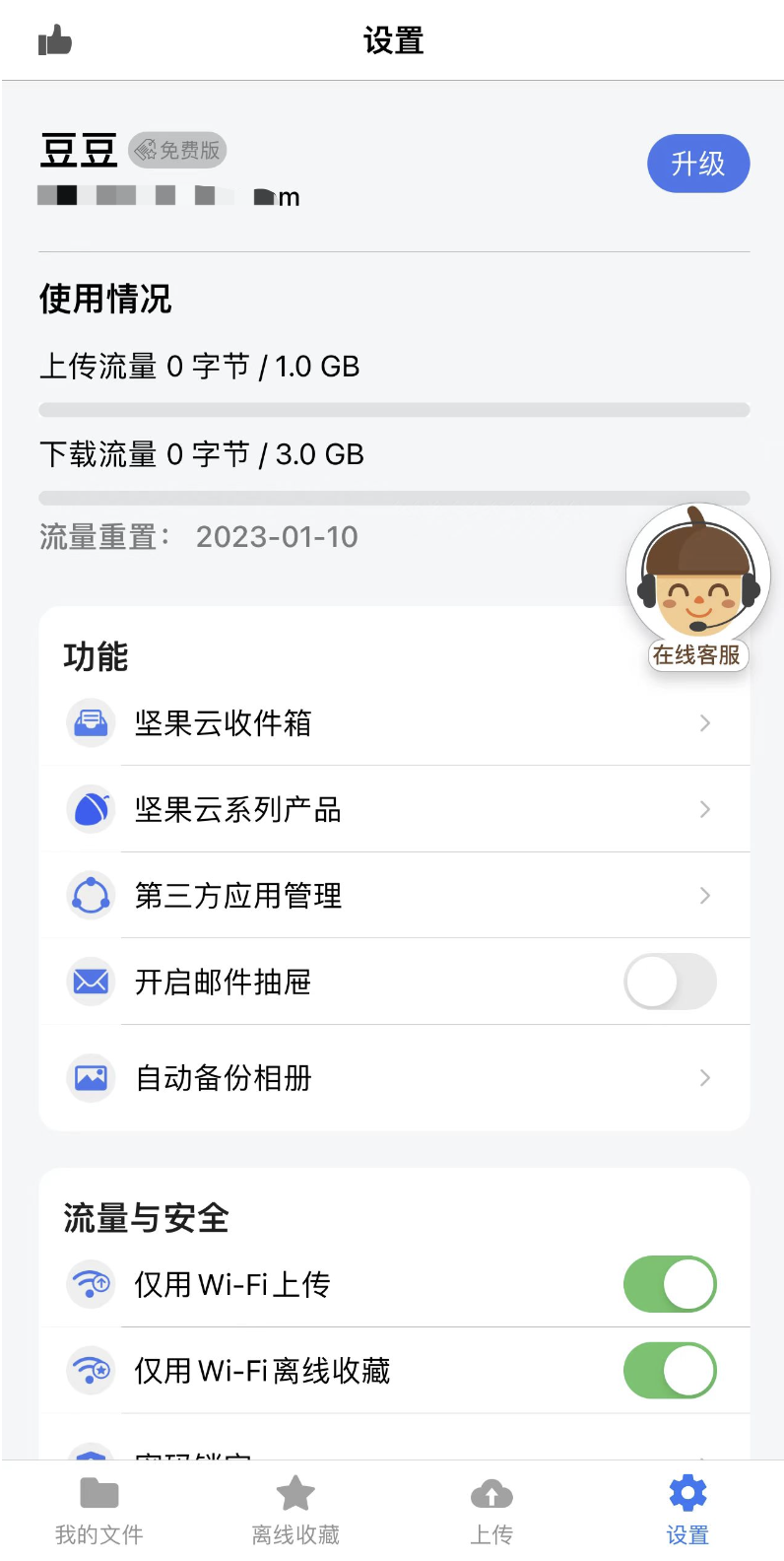Viewport: 784px width, 1561px height.
Task: Select the 坚果云系列产品 acorn icon
Action: pos(90,809)
